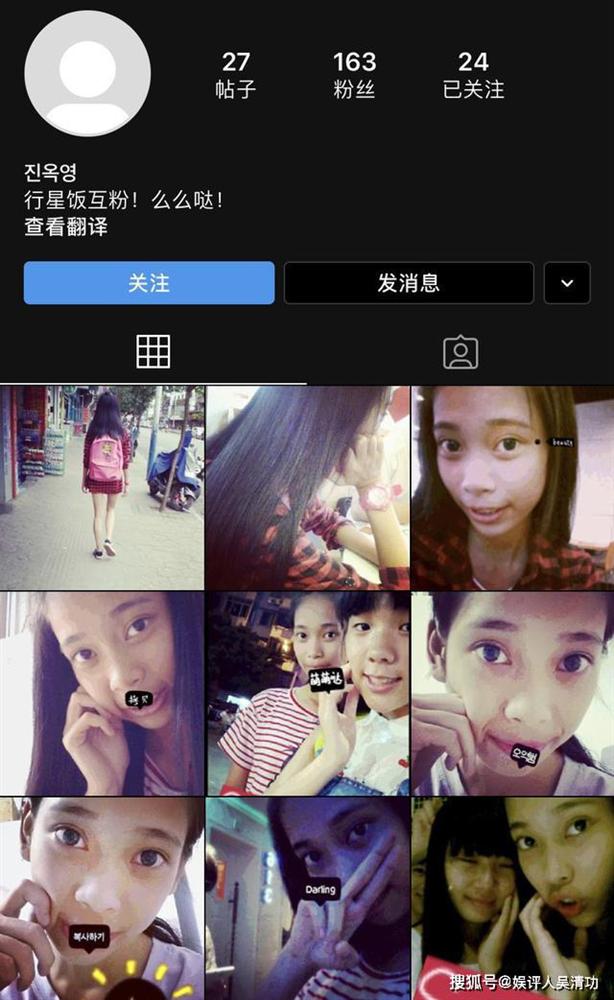The height and width of the screenshot is (1000, 614).
Task: Expand the suggested accounts chevron button
Action: coord(567,283)
